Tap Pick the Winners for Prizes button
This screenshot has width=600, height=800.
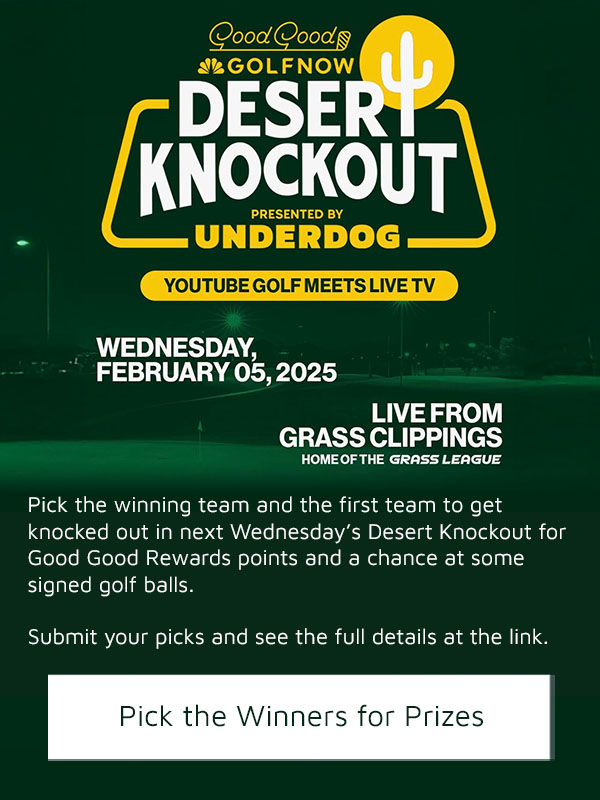tap(300, 716)
